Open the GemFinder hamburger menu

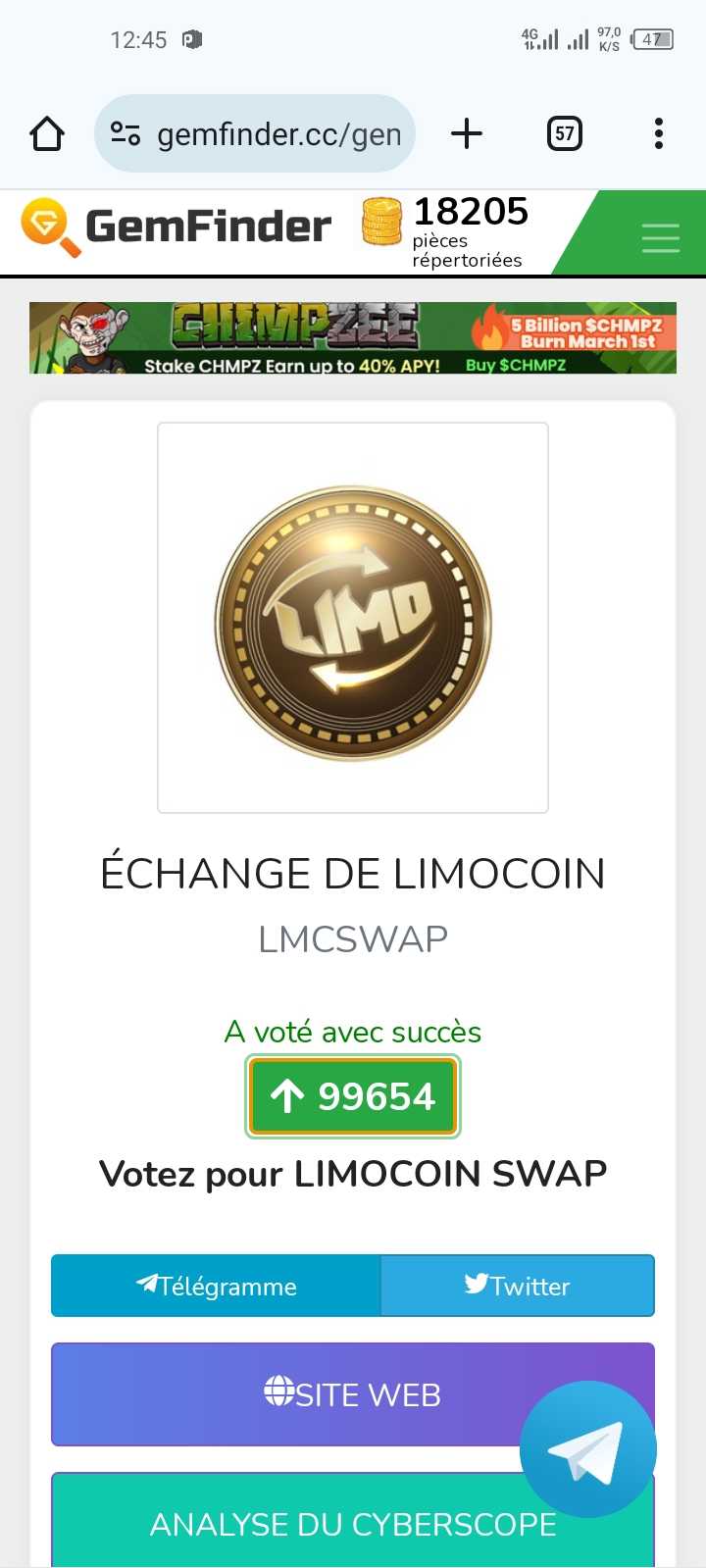click(660, 237)
